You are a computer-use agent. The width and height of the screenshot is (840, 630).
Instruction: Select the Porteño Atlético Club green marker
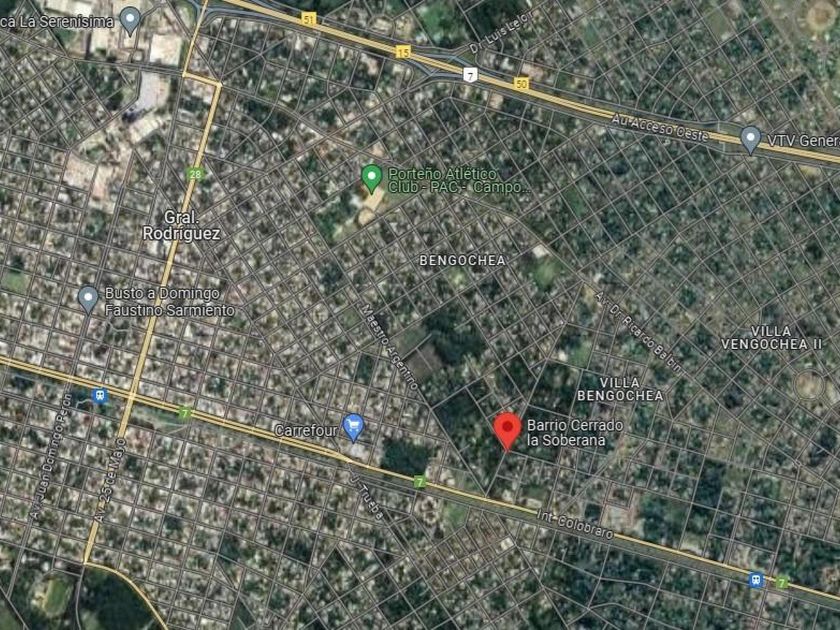371,178
